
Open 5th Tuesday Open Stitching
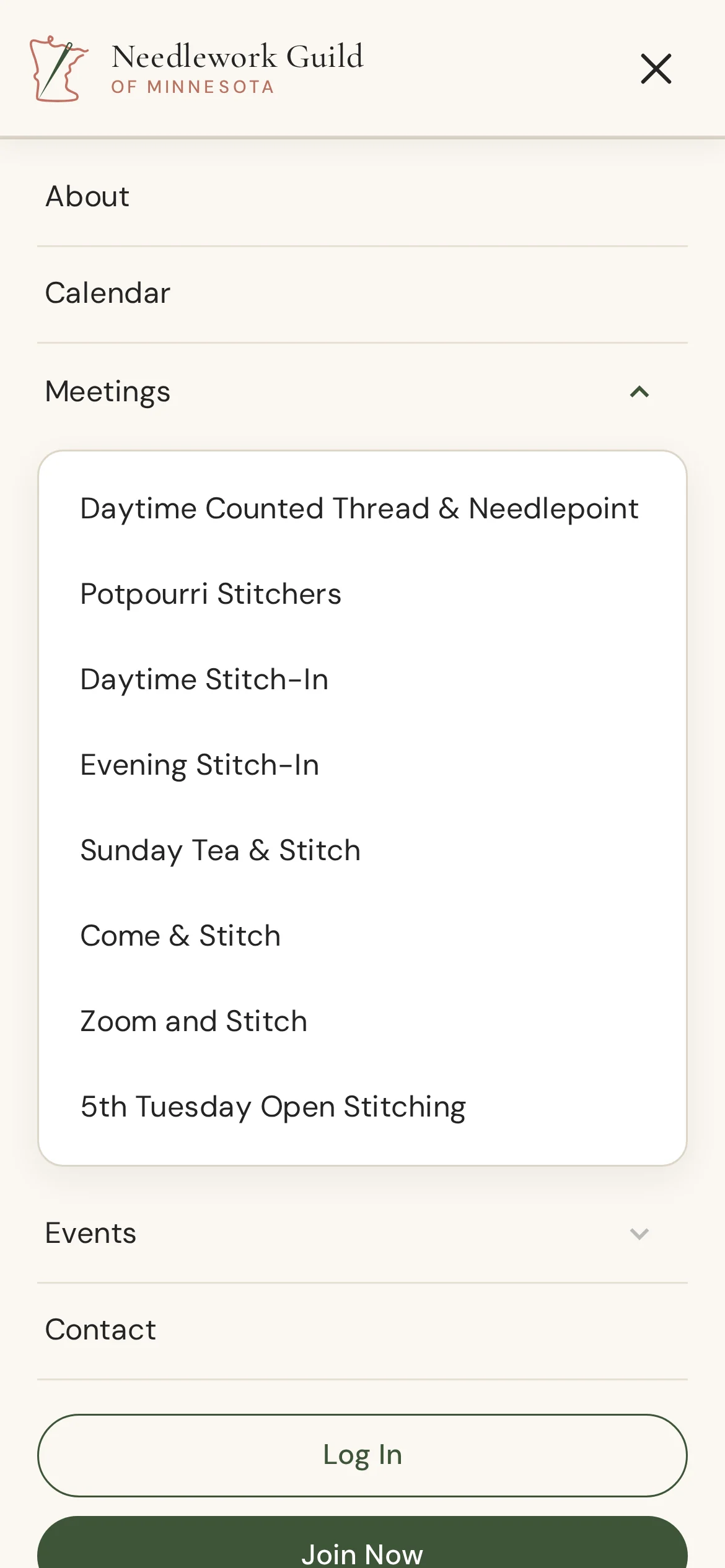[x=273, y=1107]
